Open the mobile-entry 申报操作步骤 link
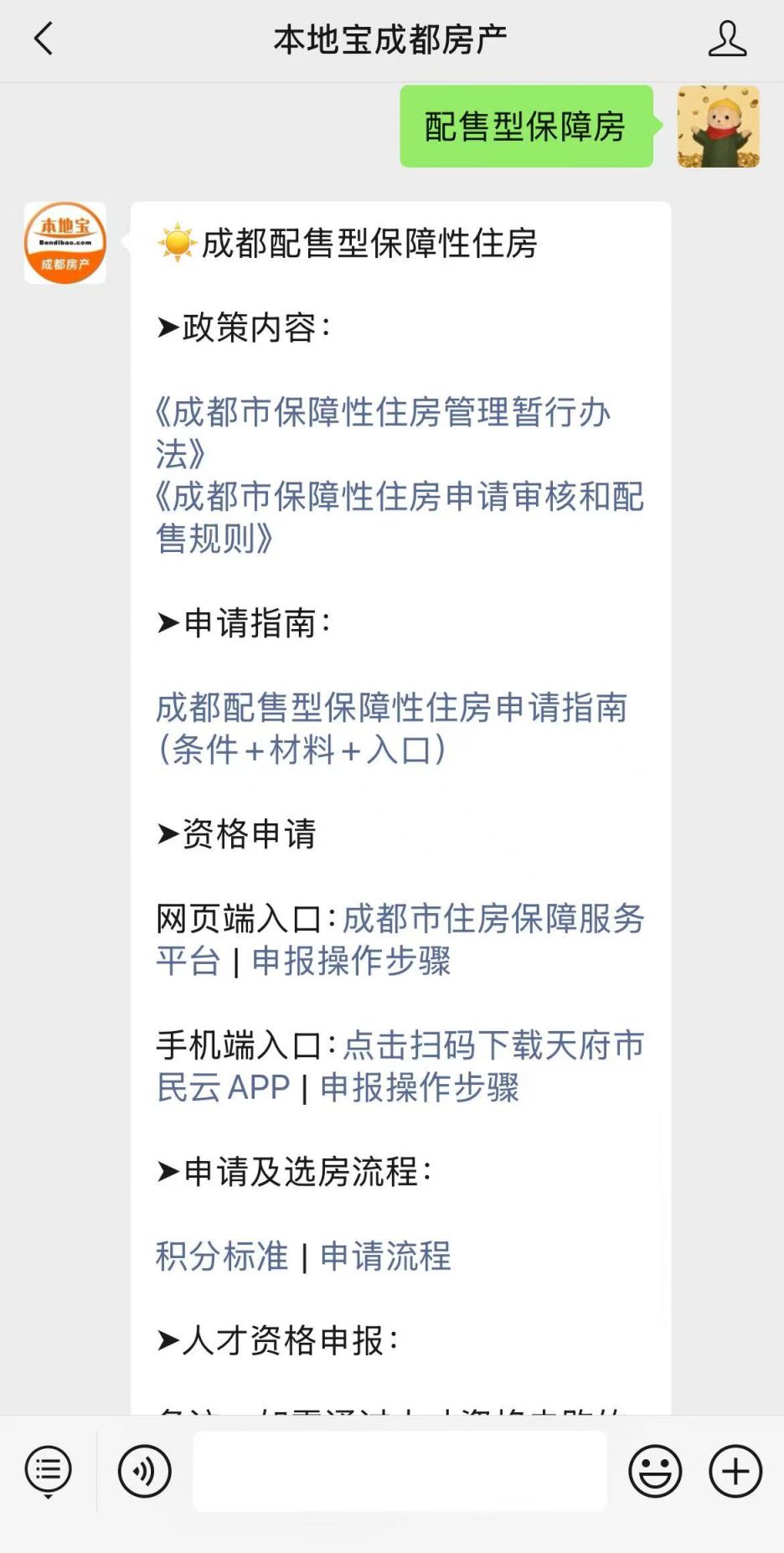 pos(420,1088)
